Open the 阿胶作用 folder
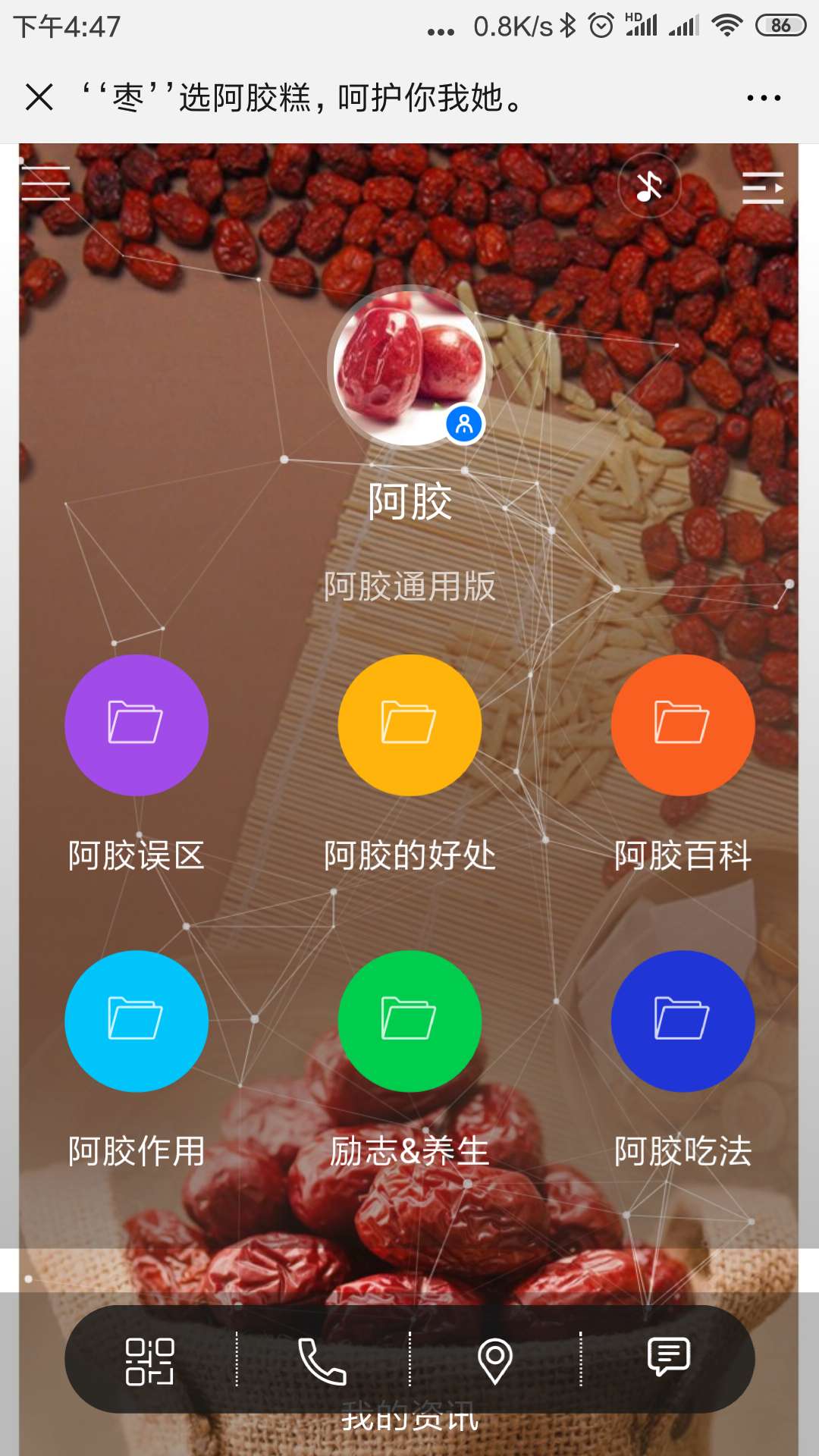This screenshot has height=1456, width=819. click(136, 1021)
